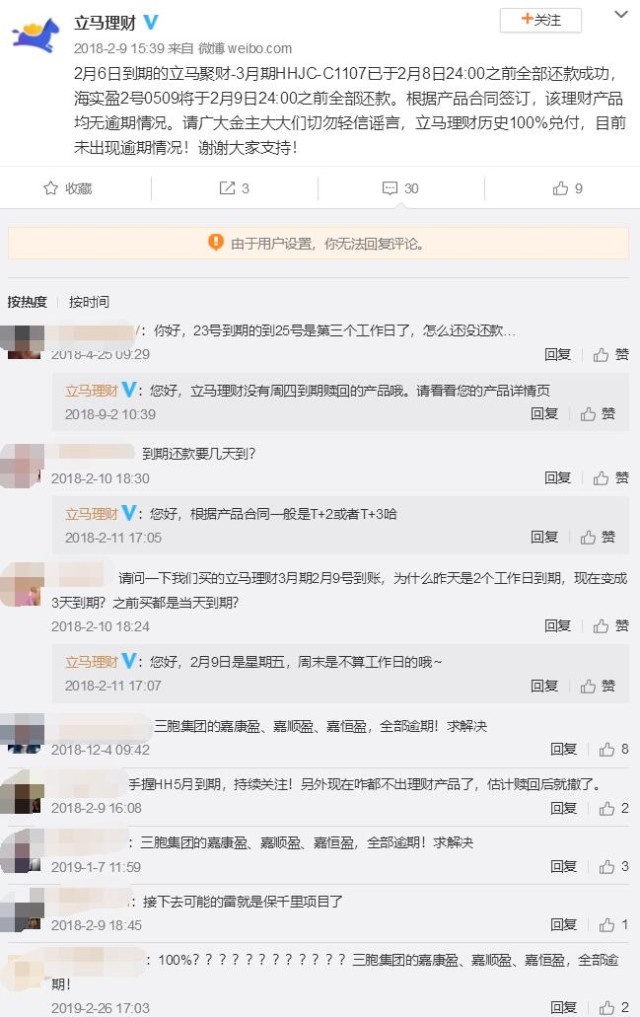Open the 立马理财 profile avatar

coord(34,33)
